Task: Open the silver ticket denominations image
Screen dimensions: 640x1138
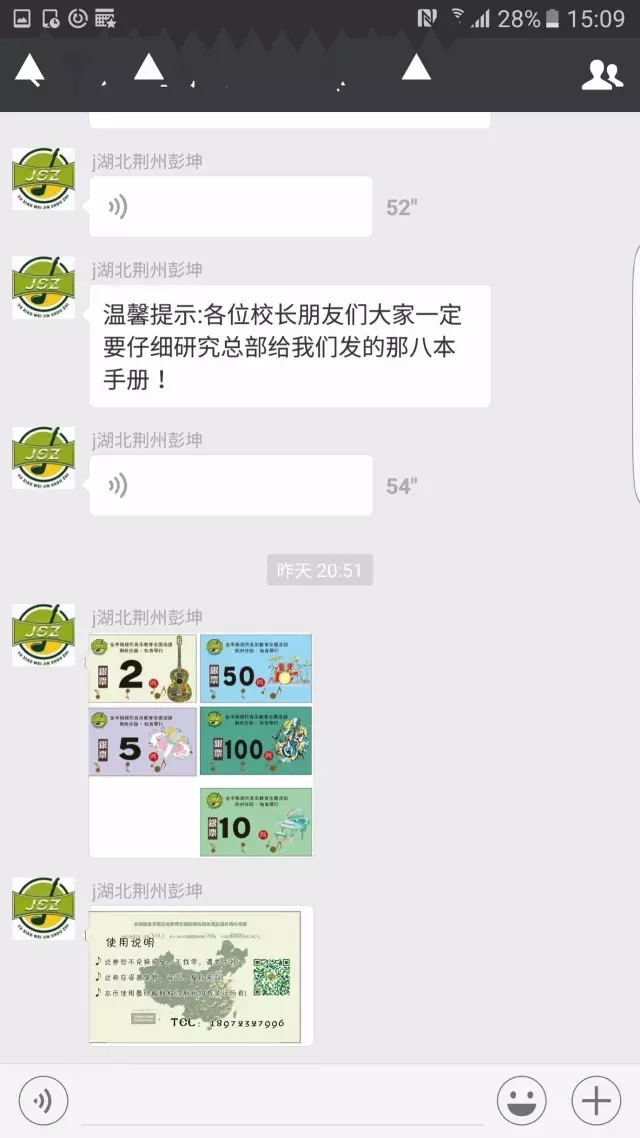Action: pyautogui.click(x=200, y=745)
